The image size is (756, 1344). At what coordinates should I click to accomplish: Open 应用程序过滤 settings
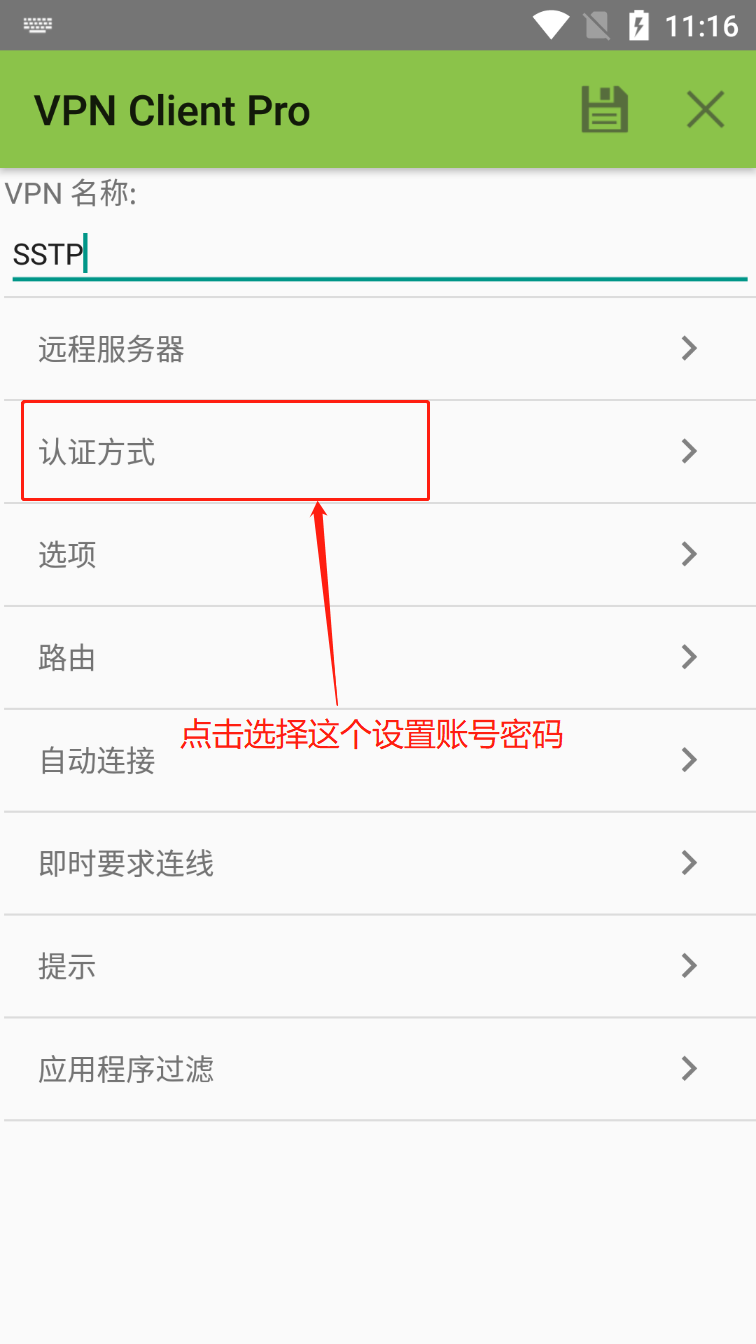point(378,1069)
